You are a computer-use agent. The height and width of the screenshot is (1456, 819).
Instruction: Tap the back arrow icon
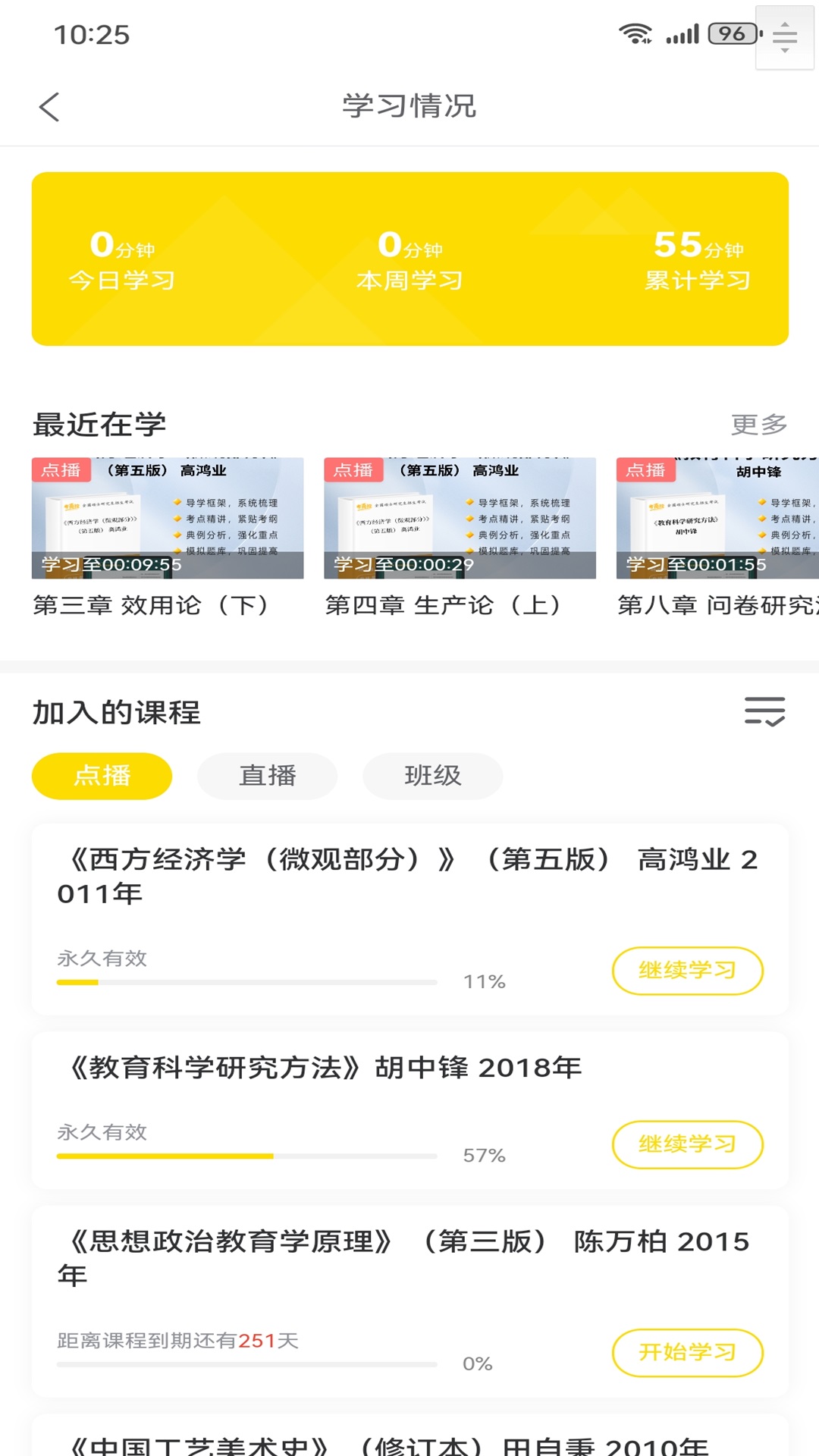click(49, 106)
